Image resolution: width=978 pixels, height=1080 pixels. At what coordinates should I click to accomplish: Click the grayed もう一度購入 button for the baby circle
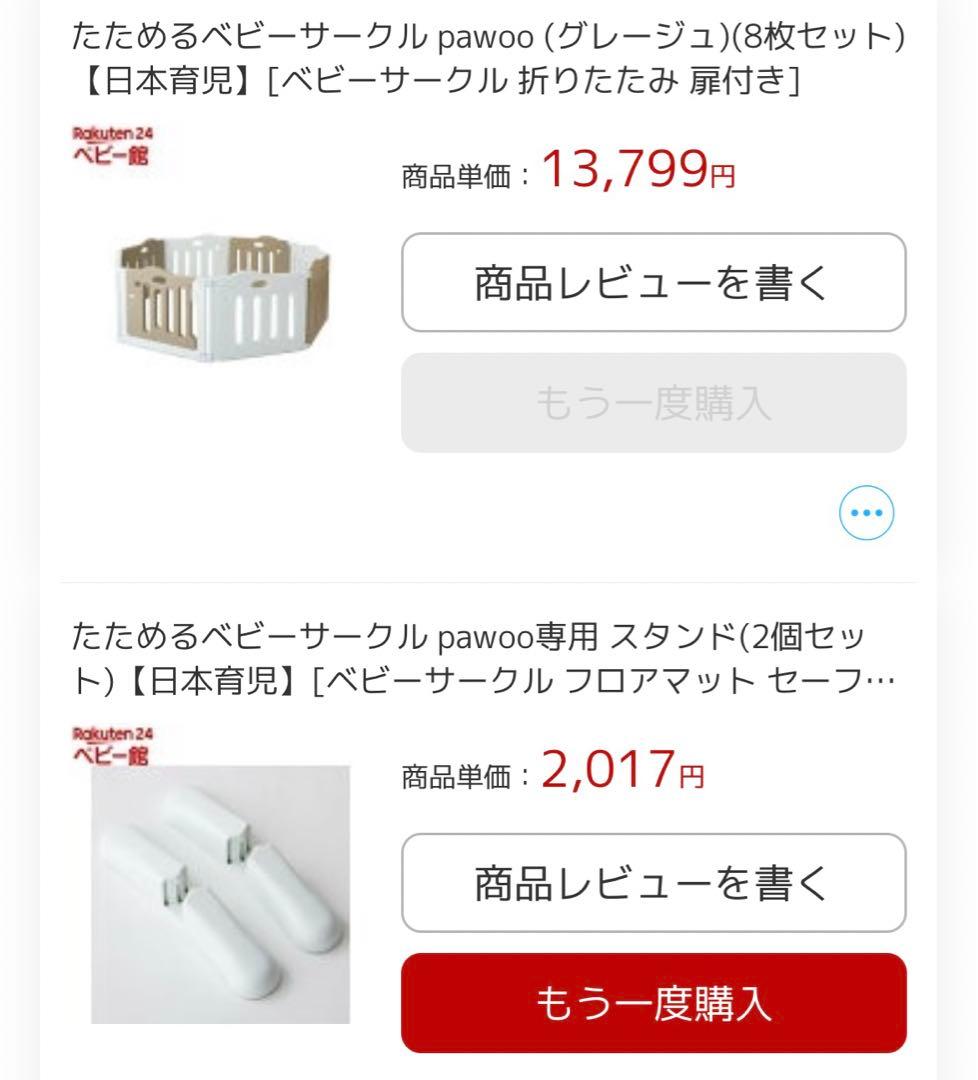(655, 403)
